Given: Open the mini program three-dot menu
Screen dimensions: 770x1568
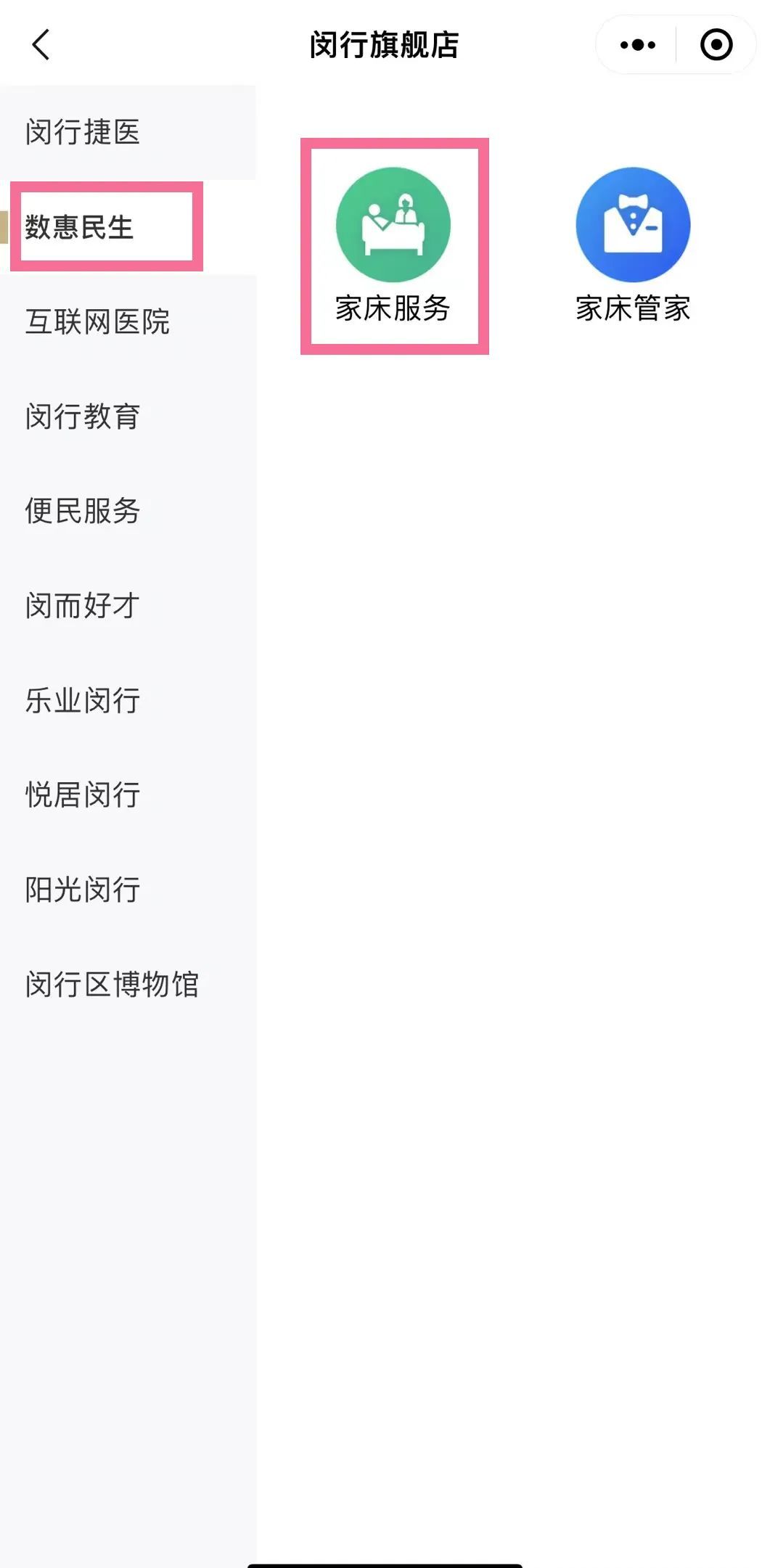Looking at the screenshot, I should [x=637, y=45].
